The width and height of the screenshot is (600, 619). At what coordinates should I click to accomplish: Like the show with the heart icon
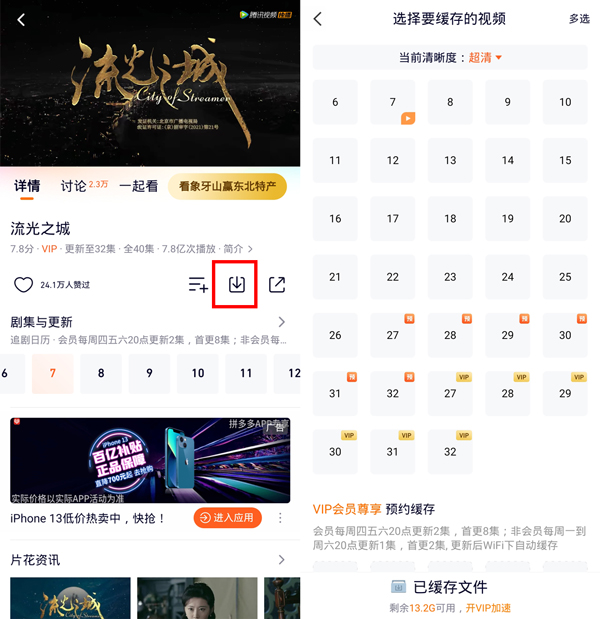point(23,285)
